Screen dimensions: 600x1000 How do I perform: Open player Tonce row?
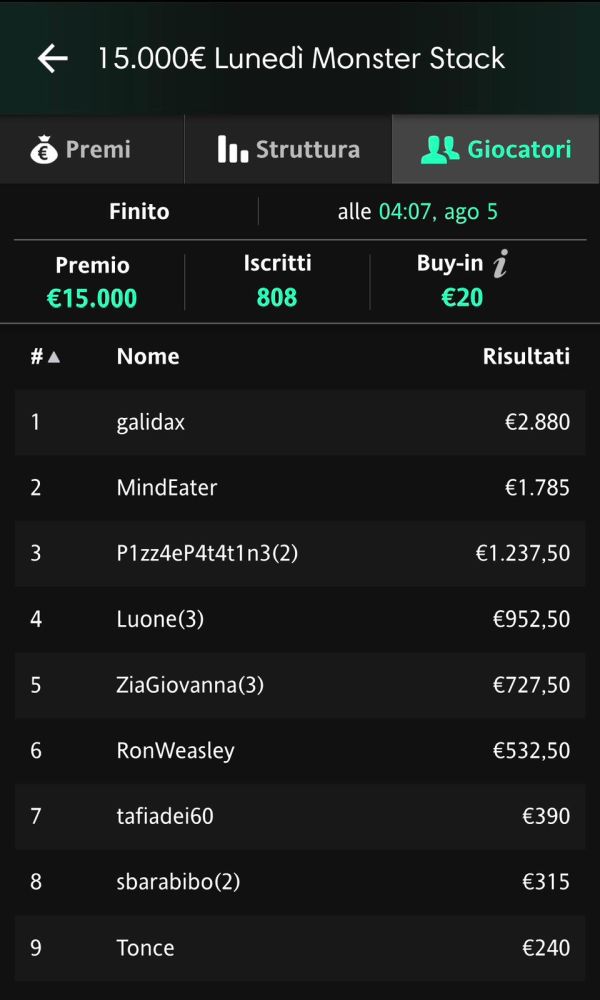coord(300,948)
